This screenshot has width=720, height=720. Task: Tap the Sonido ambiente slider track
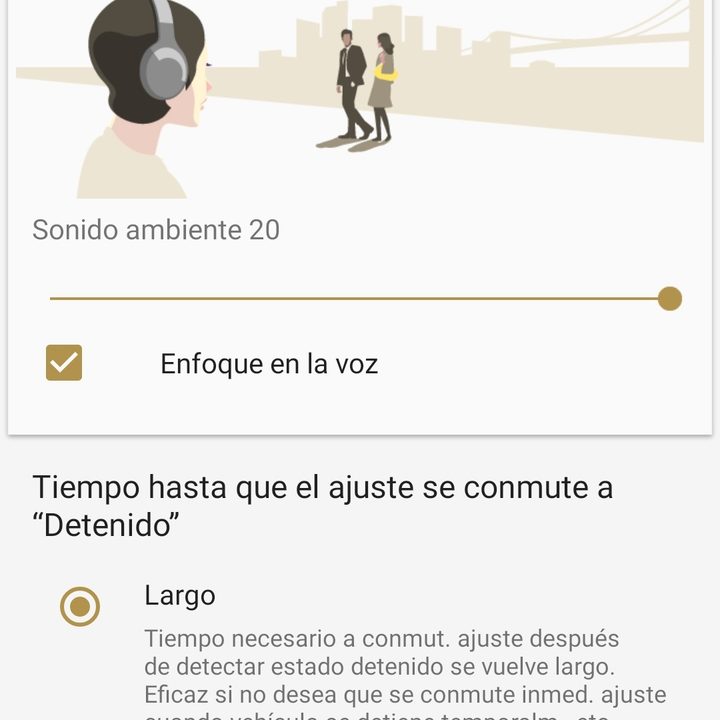360,299
